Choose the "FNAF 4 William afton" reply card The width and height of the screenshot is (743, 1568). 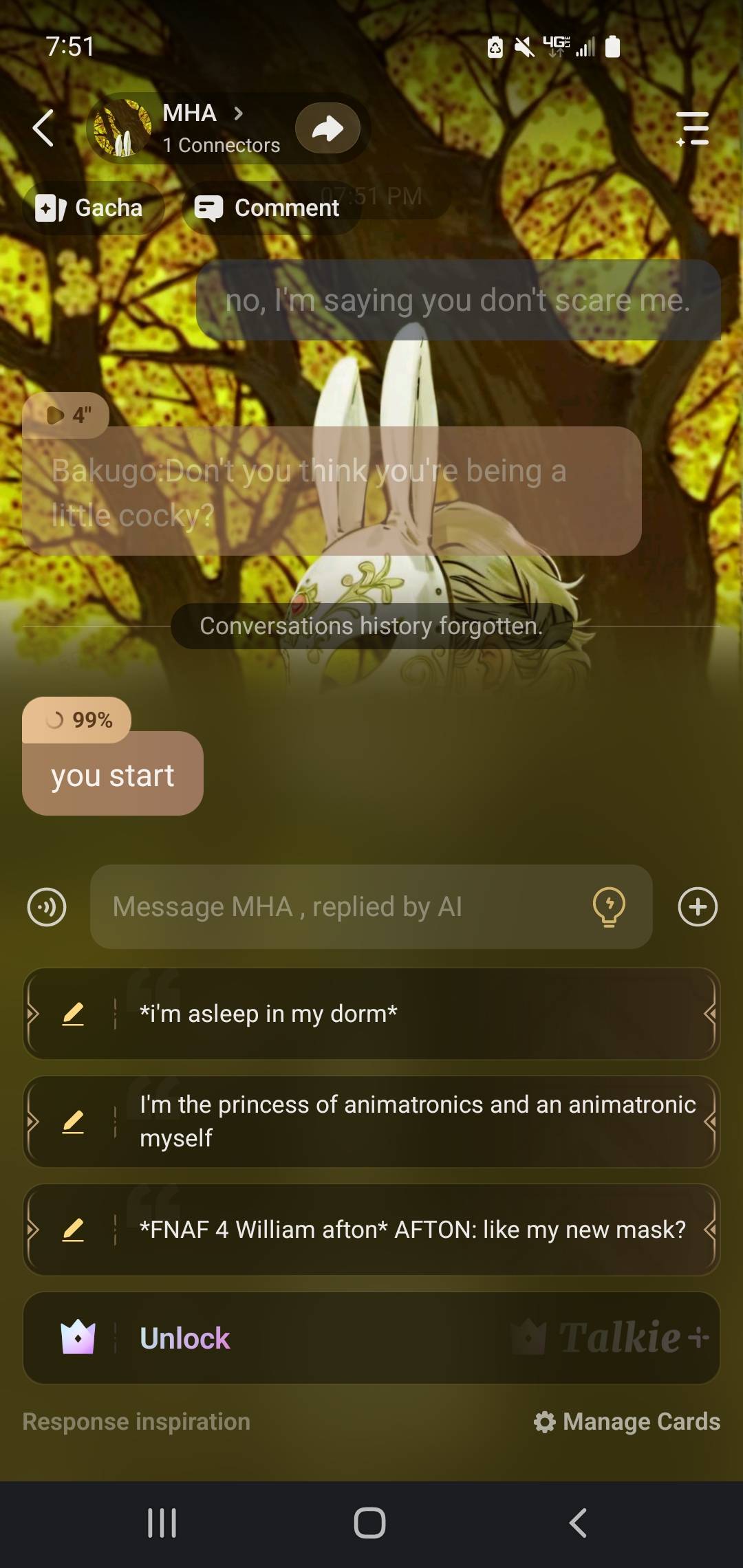click(413, 1230)
